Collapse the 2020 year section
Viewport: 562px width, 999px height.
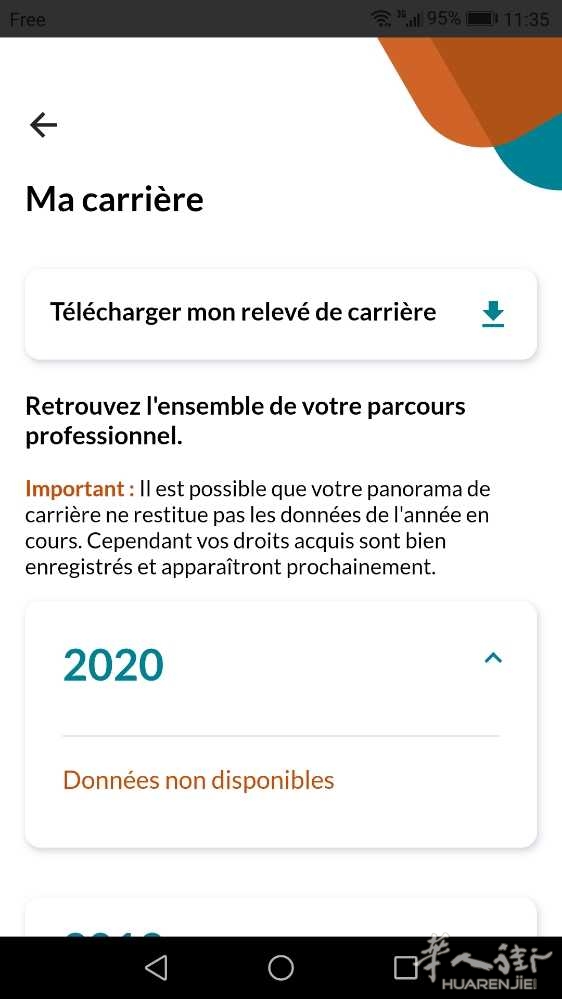pos(493,658)
